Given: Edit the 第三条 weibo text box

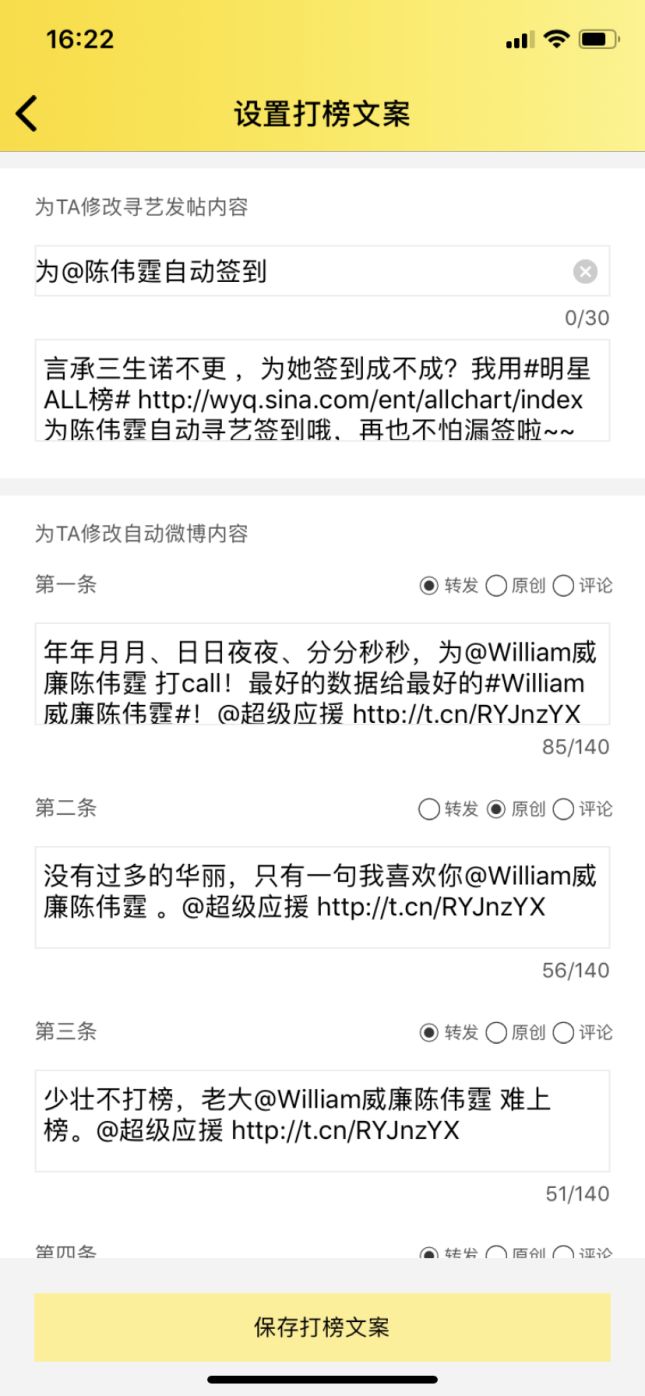Looking at the screenshot, I should point(322,1120).
